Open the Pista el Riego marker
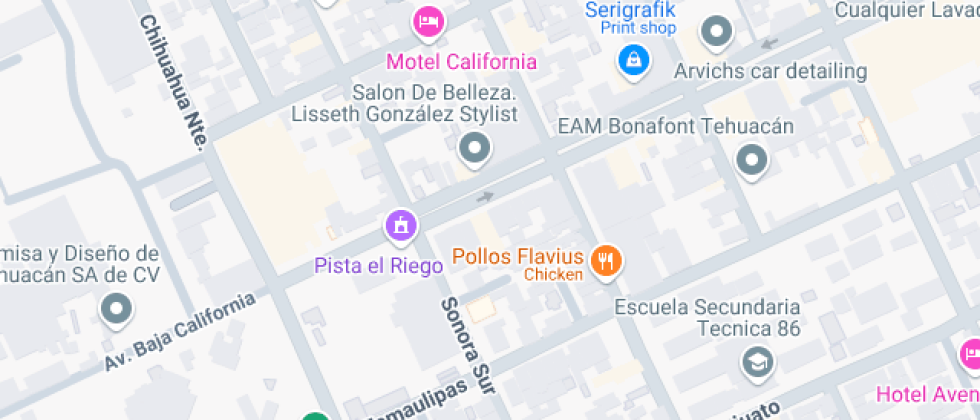 tap(401, 225)
